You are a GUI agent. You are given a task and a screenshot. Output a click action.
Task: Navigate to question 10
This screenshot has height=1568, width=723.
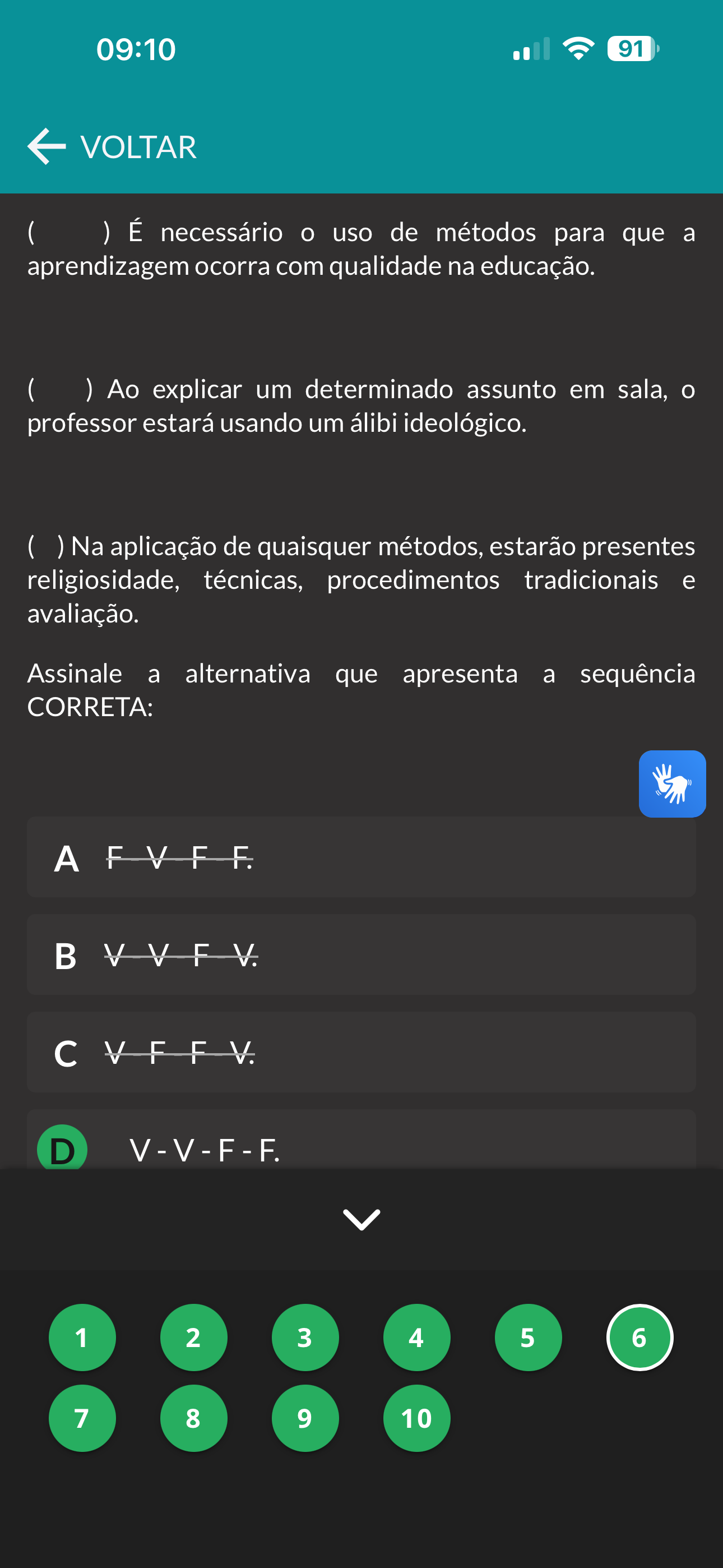point(416,1418)
